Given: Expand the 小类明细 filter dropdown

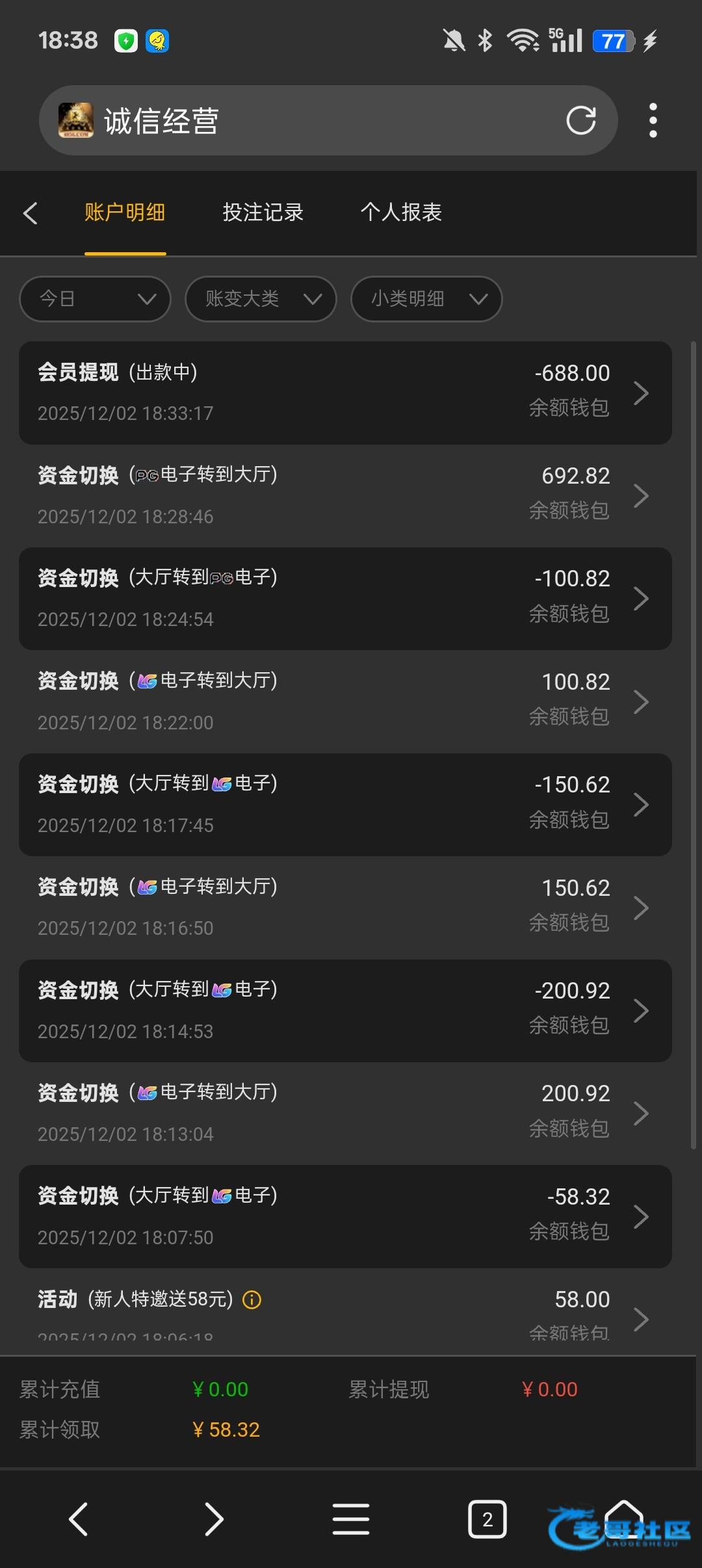Looking at the screenshot, I should pyautogui.click(x=426, y=299).
